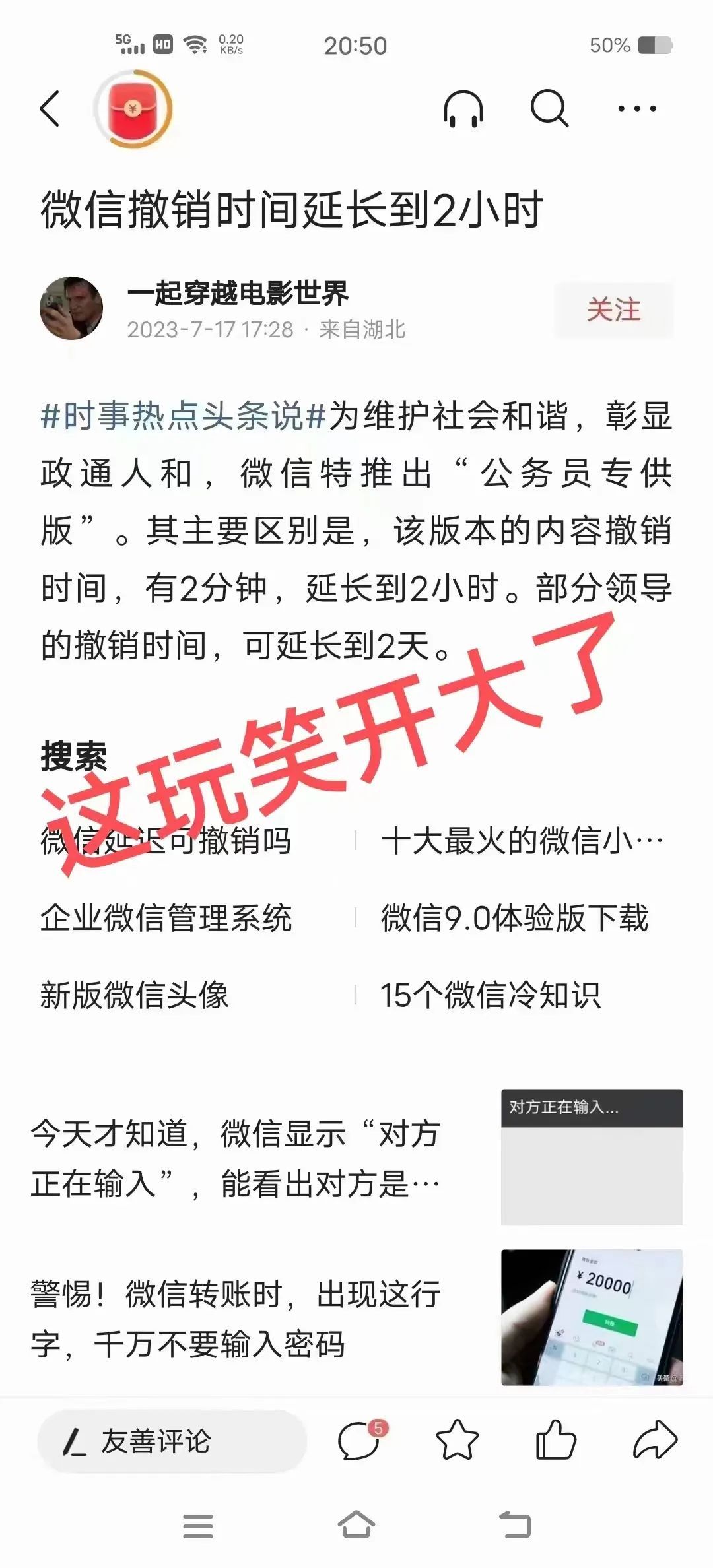Search 企业微信管理系统 suggestion
This screenshot has width=713, height=1568.
click(166, 918)
